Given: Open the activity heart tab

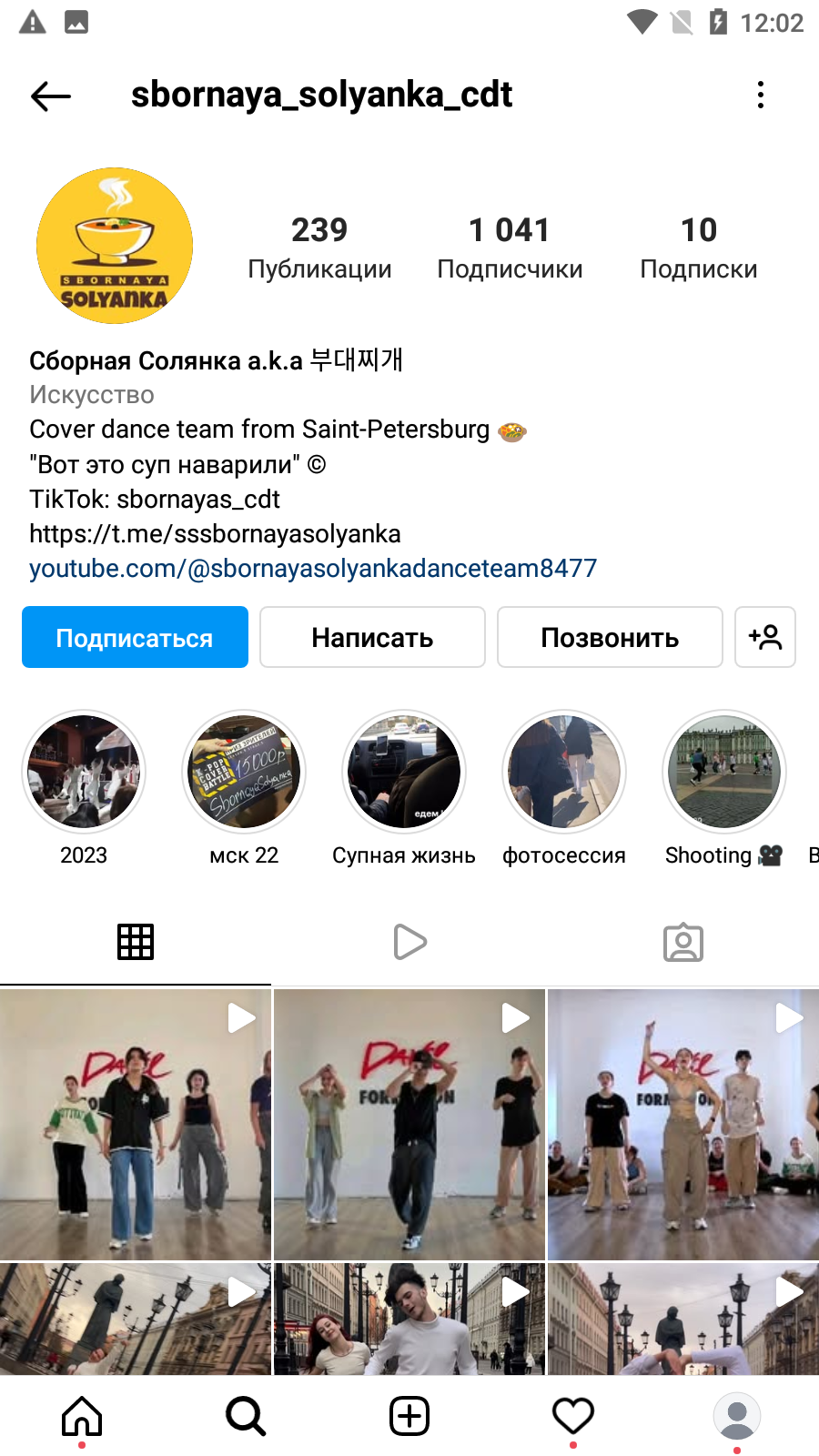Looking at the screenshot, I should [573, 1416].
